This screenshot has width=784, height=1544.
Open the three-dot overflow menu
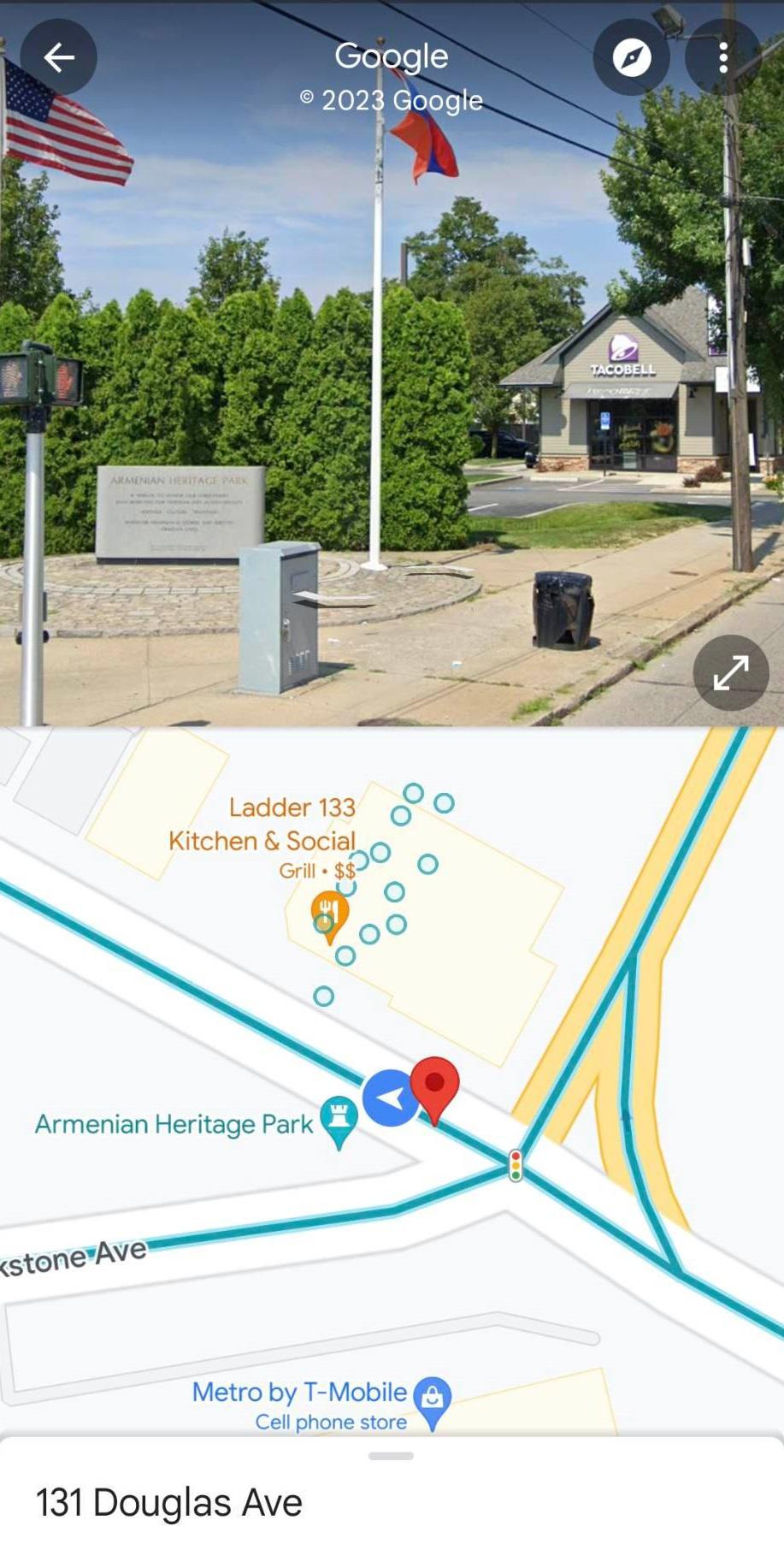723,58
